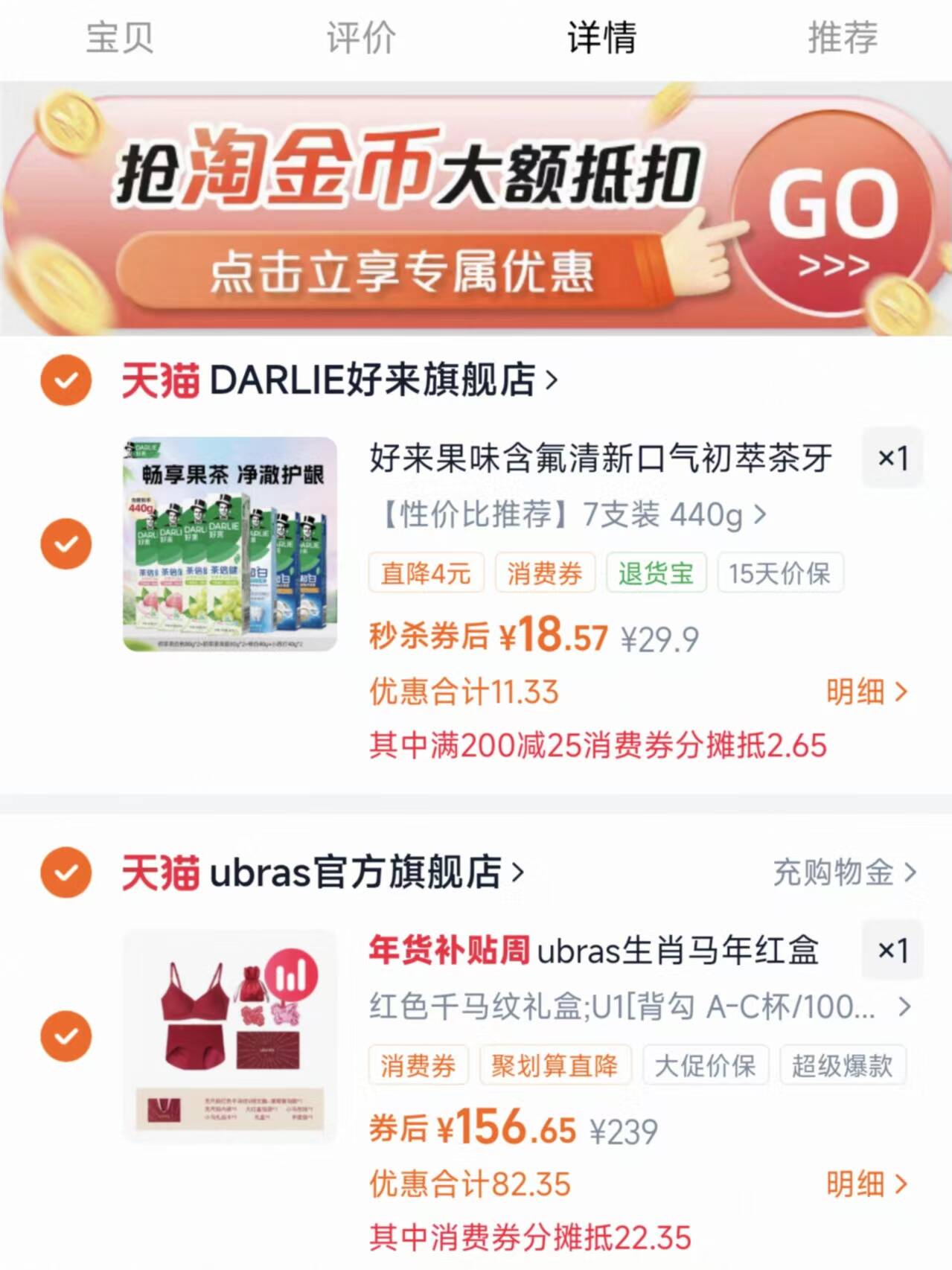
Task: Open the 抢淘金币大额抵扣 banner
Action: coord(476,208)
